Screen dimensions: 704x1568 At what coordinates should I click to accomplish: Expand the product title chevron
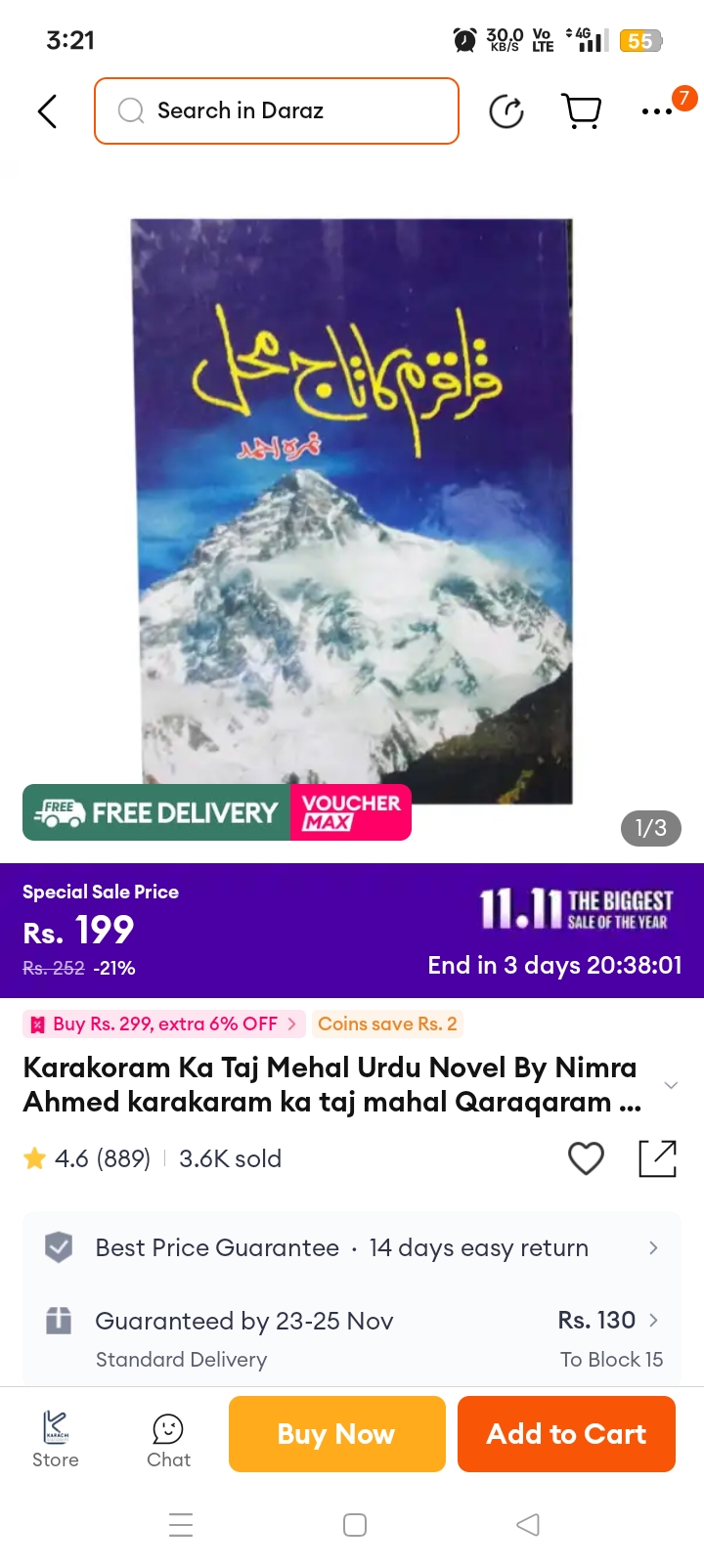point(671,1085)
